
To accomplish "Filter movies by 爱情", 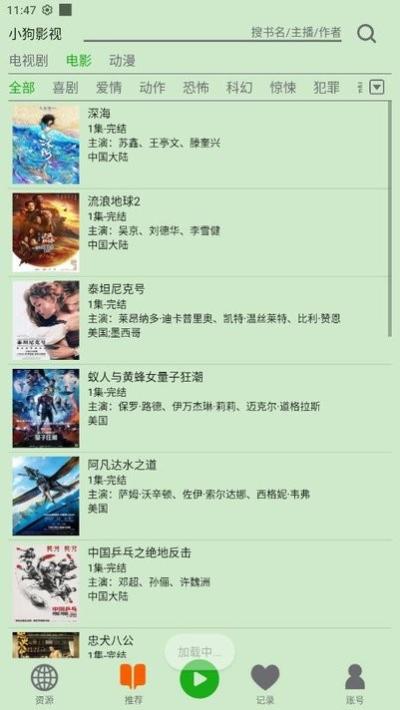I will [109, 87].
